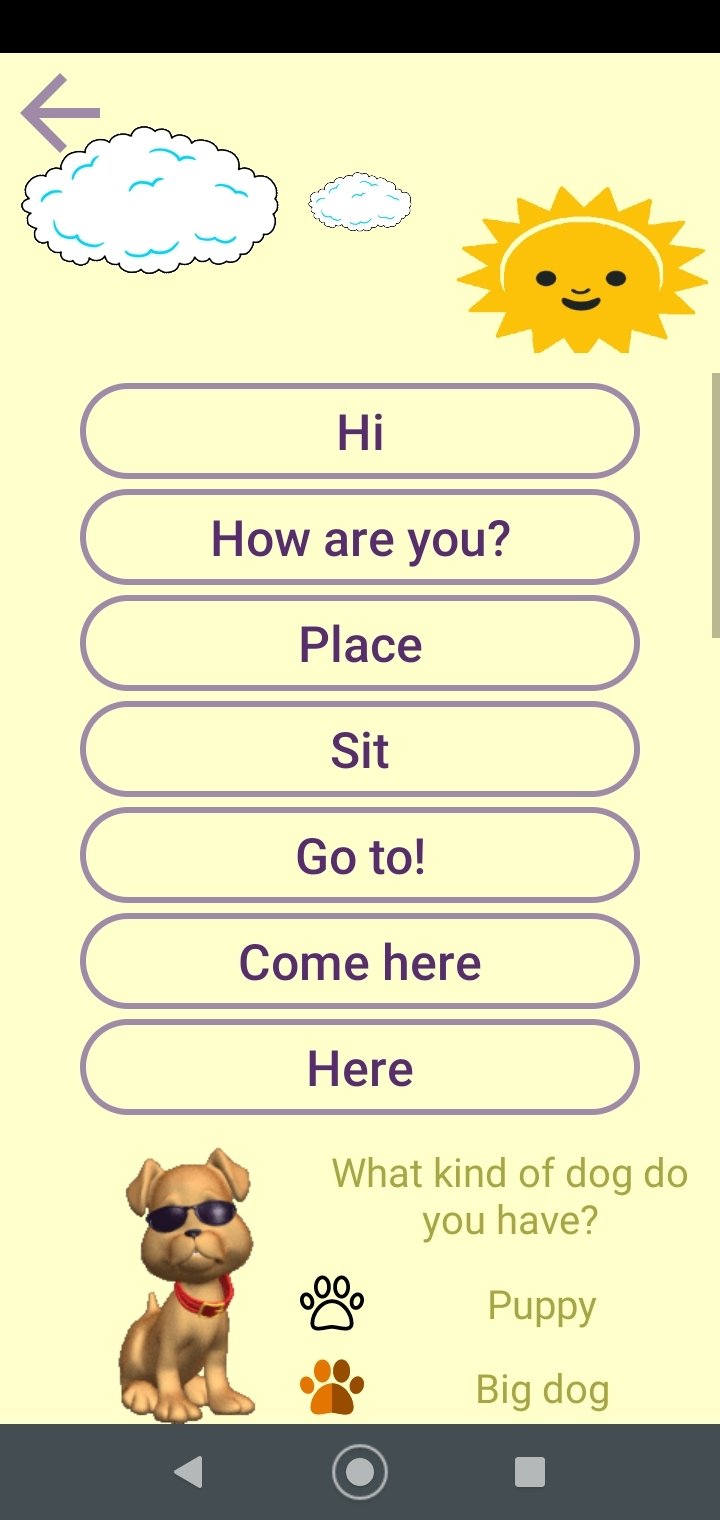Tap the Hi button

[360, 432]
